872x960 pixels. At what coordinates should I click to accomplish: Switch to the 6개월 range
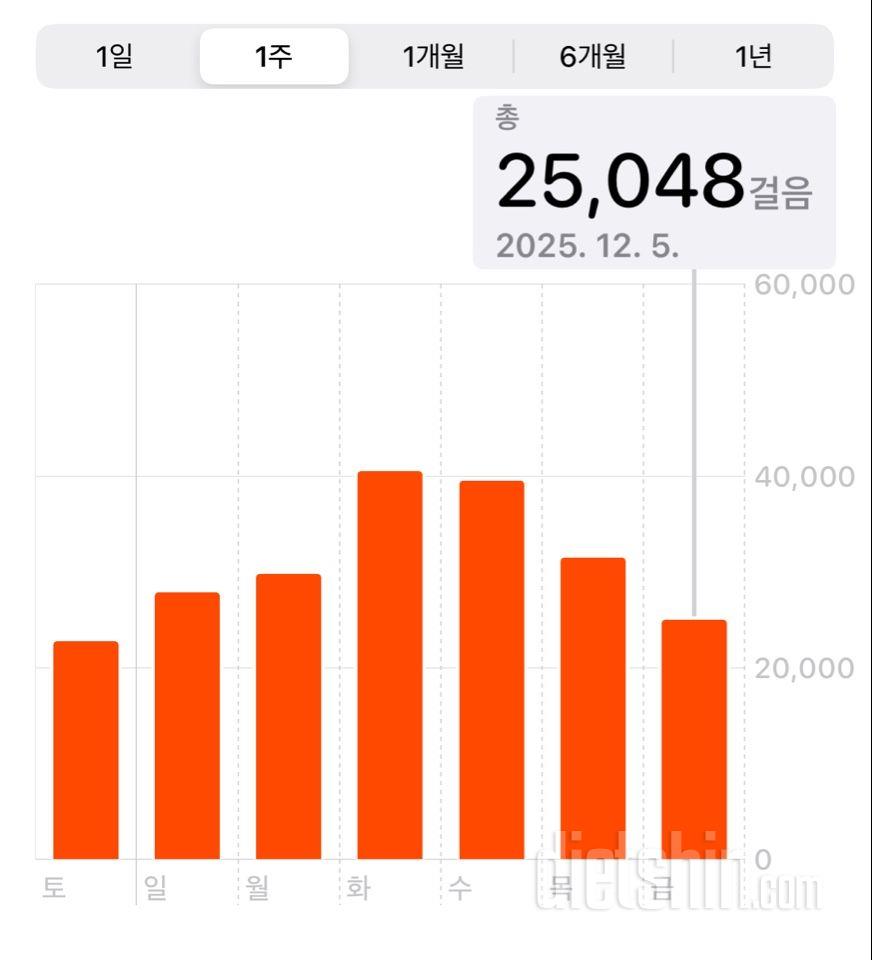593,56
